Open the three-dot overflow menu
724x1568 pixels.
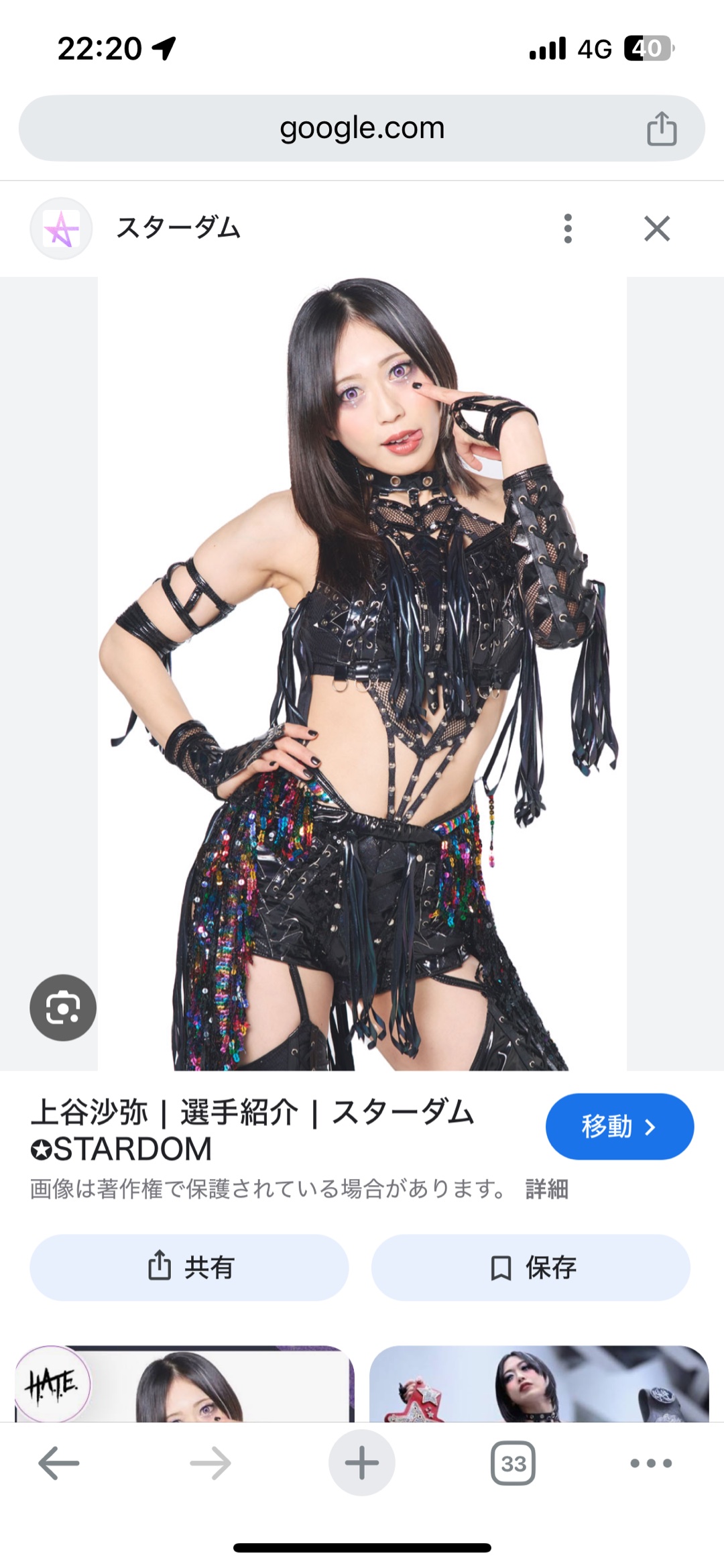[568, 229]
